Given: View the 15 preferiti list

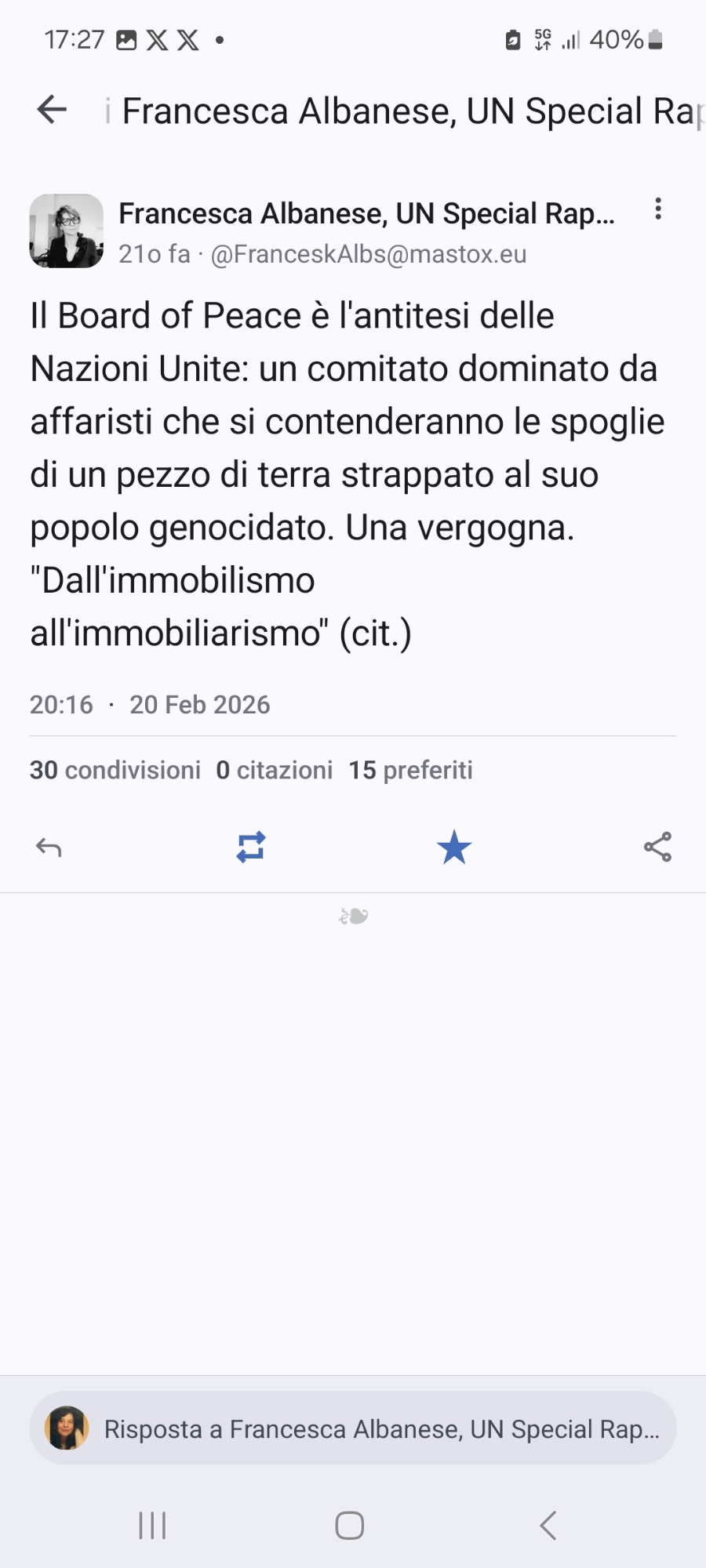Looking at the screenshot, I should tap(410, 770).
